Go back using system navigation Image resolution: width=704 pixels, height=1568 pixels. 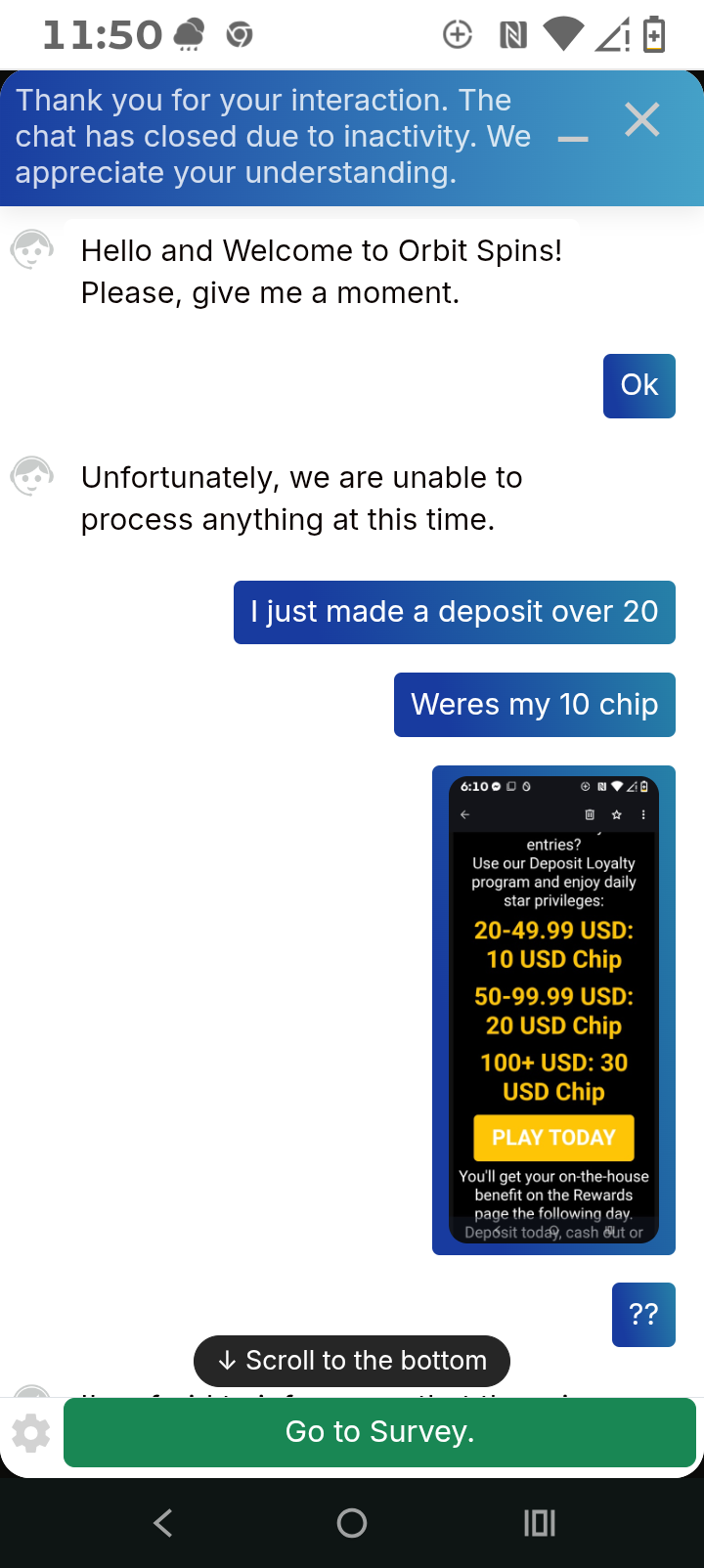[163, 1522]
